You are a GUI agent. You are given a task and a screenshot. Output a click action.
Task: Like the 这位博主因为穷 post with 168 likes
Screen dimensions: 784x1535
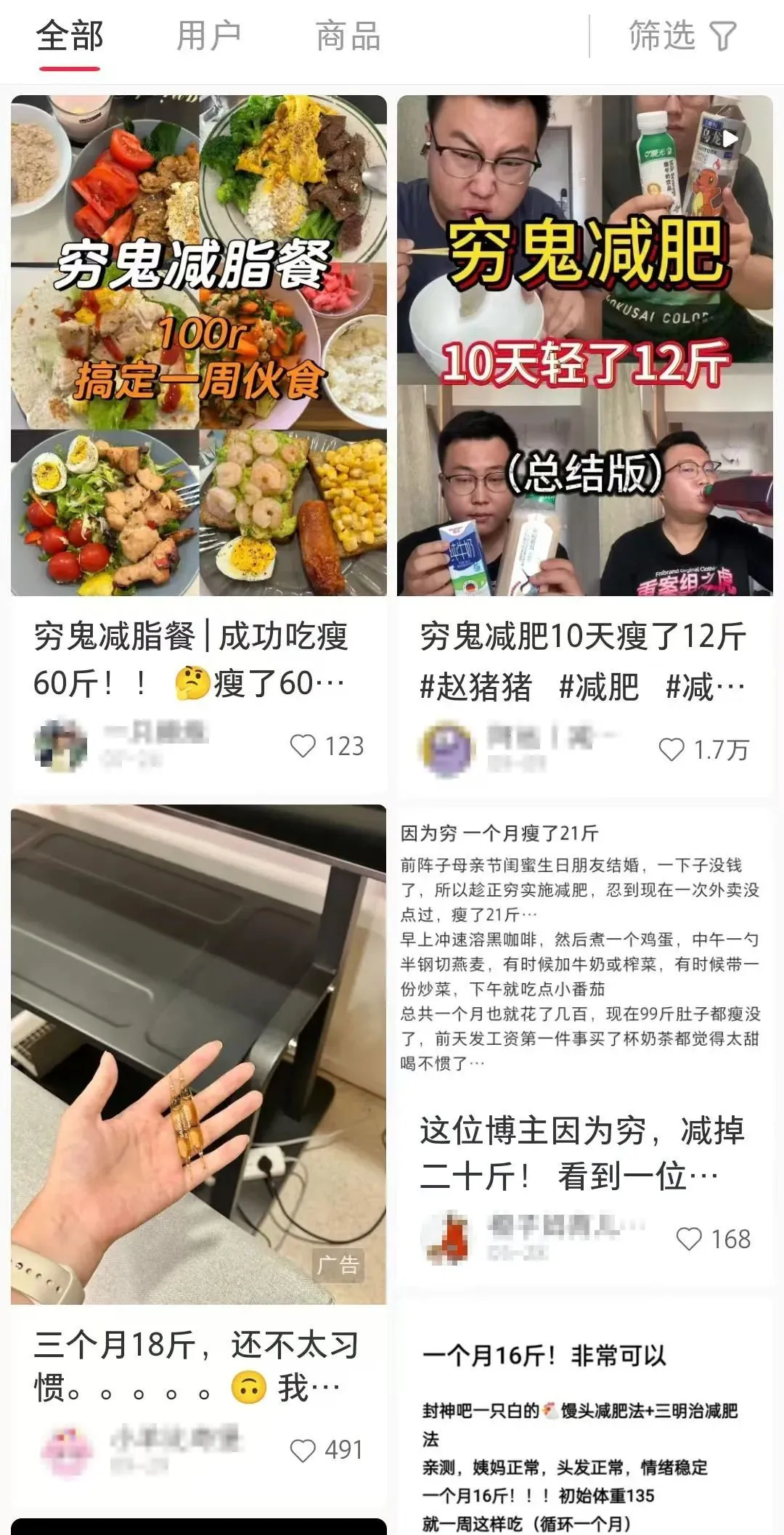click(689, 1239)
